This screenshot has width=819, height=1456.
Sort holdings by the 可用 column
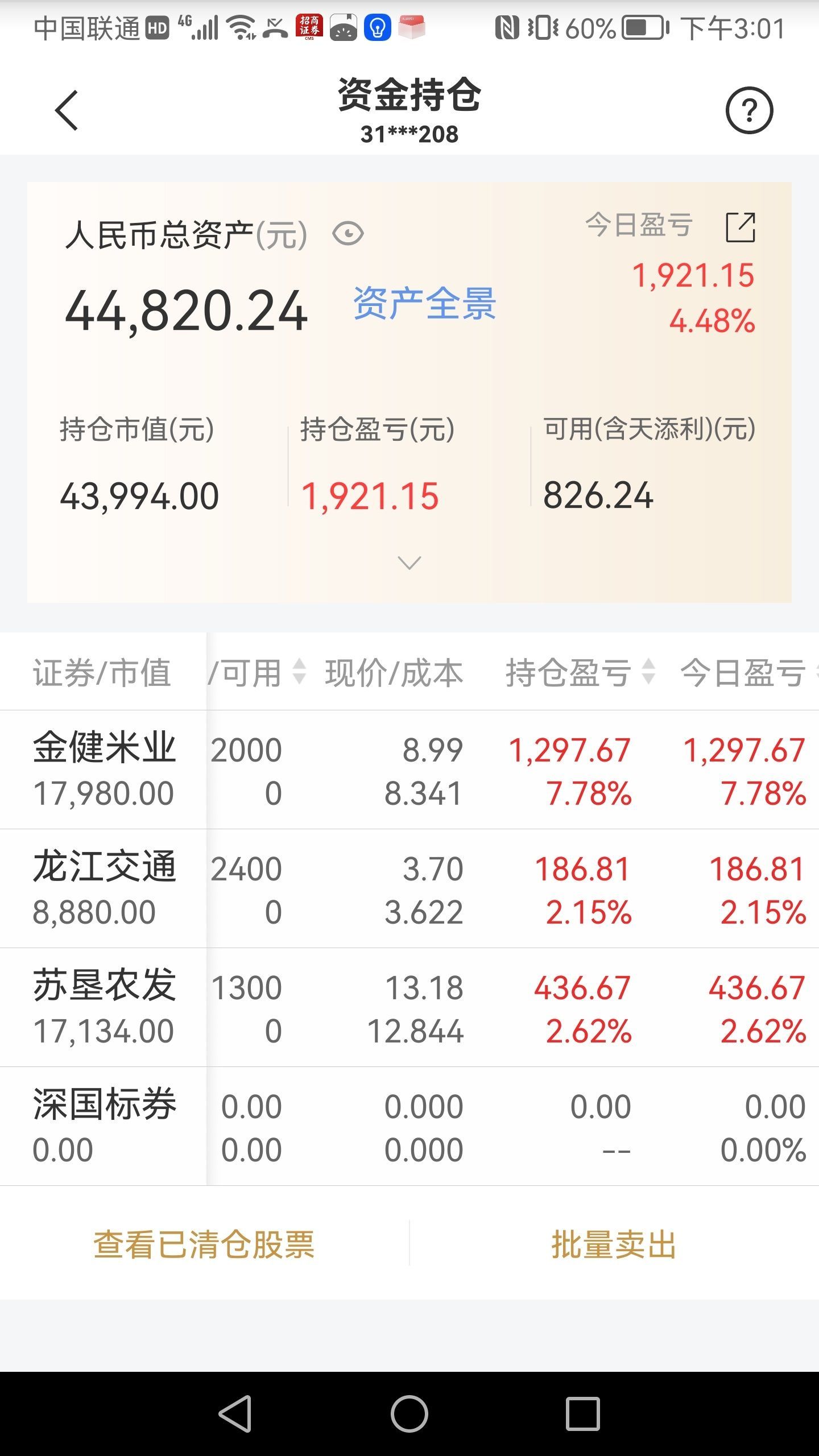pyautogui.click(x=258, y=672)
